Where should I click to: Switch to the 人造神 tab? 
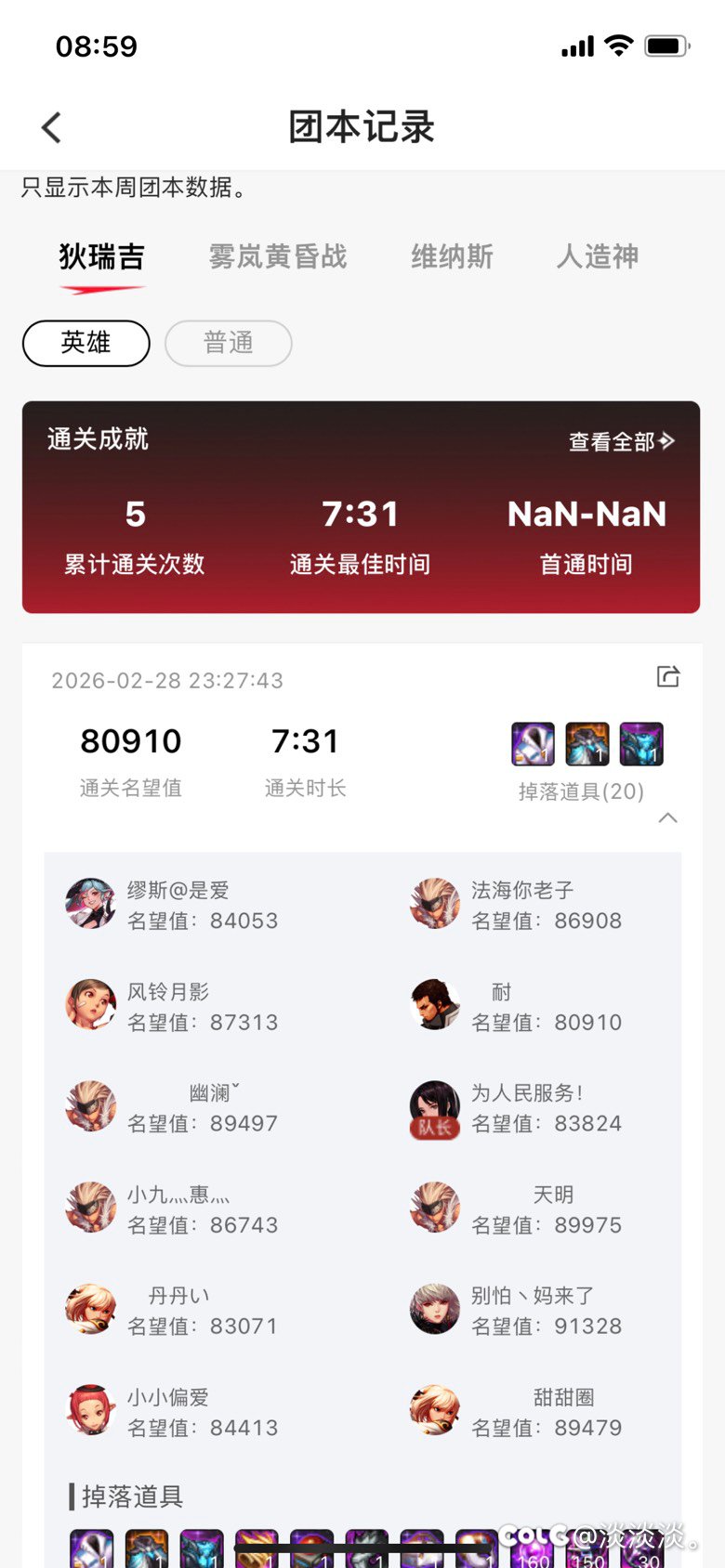(x=597, y=256)
